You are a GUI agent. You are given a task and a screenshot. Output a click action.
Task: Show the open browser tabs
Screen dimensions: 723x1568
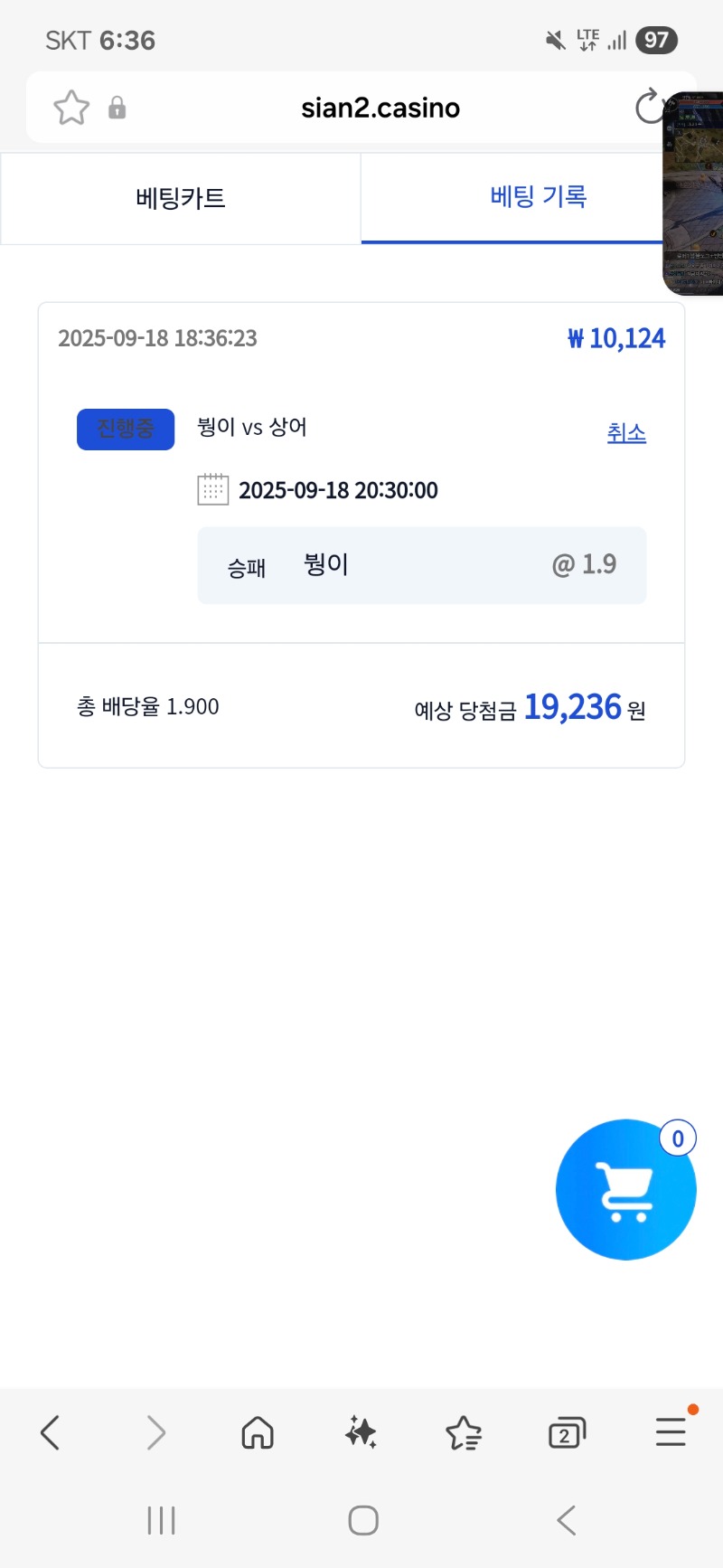coord(567,1433)
